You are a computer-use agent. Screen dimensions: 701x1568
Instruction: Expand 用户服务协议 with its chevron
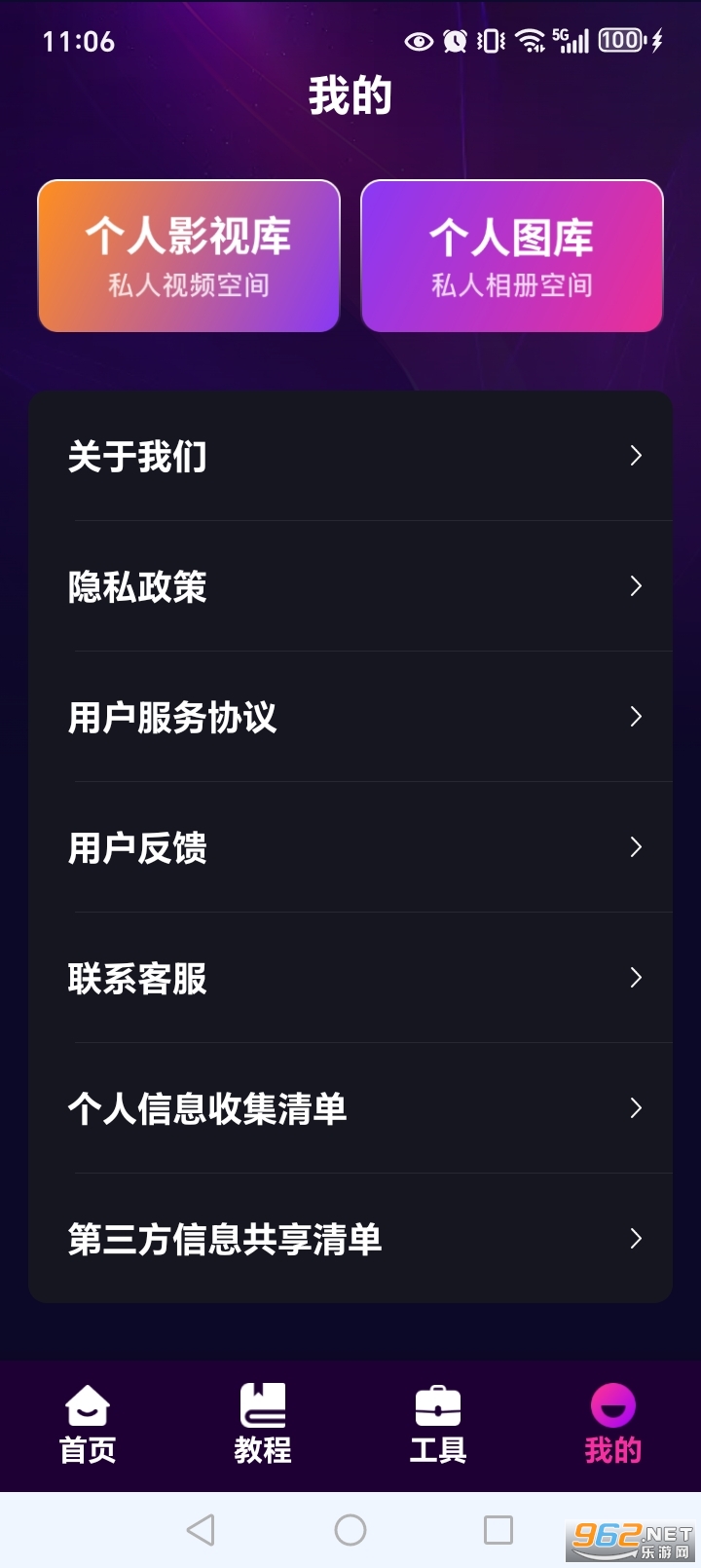637,717
